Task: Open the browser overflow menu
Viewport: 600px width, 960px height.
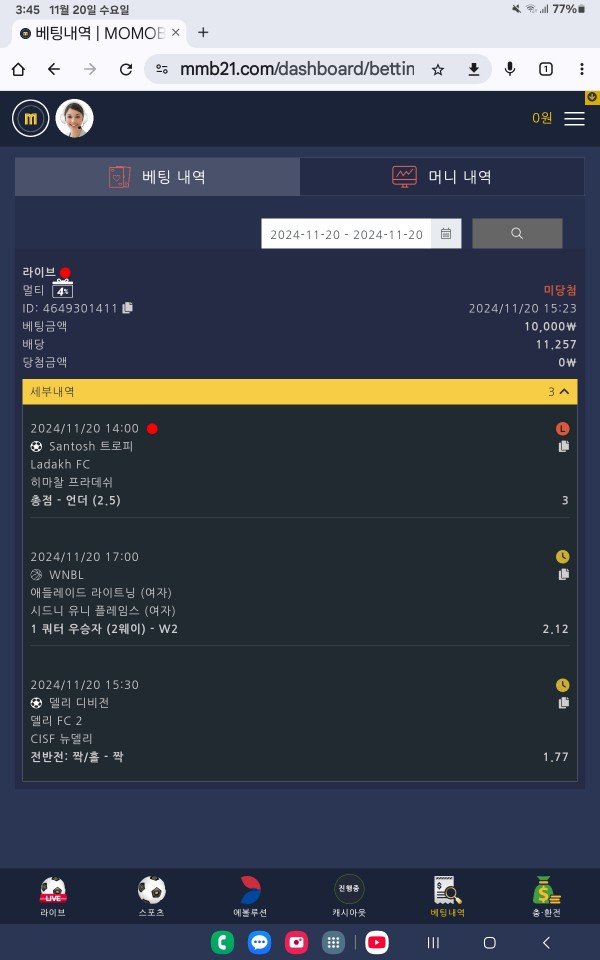Action: tap(582, 69)
